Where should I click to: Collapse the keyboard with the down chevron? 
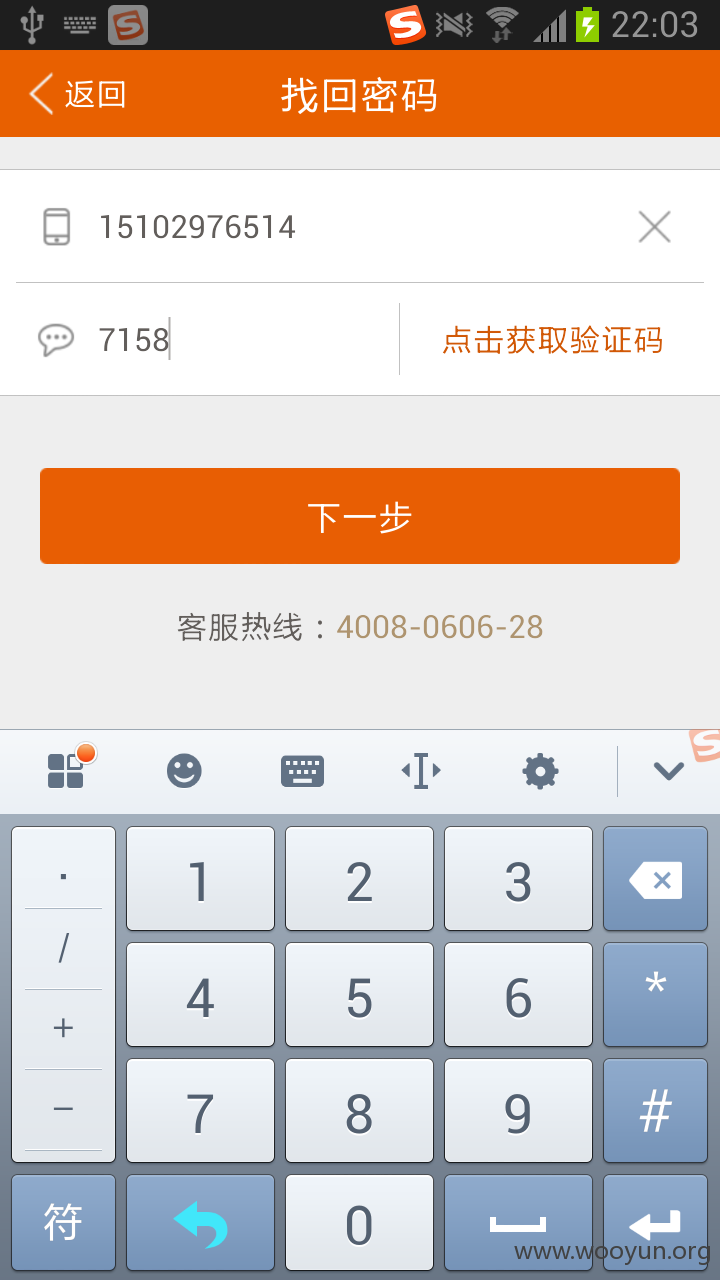[x=668, y=771]
